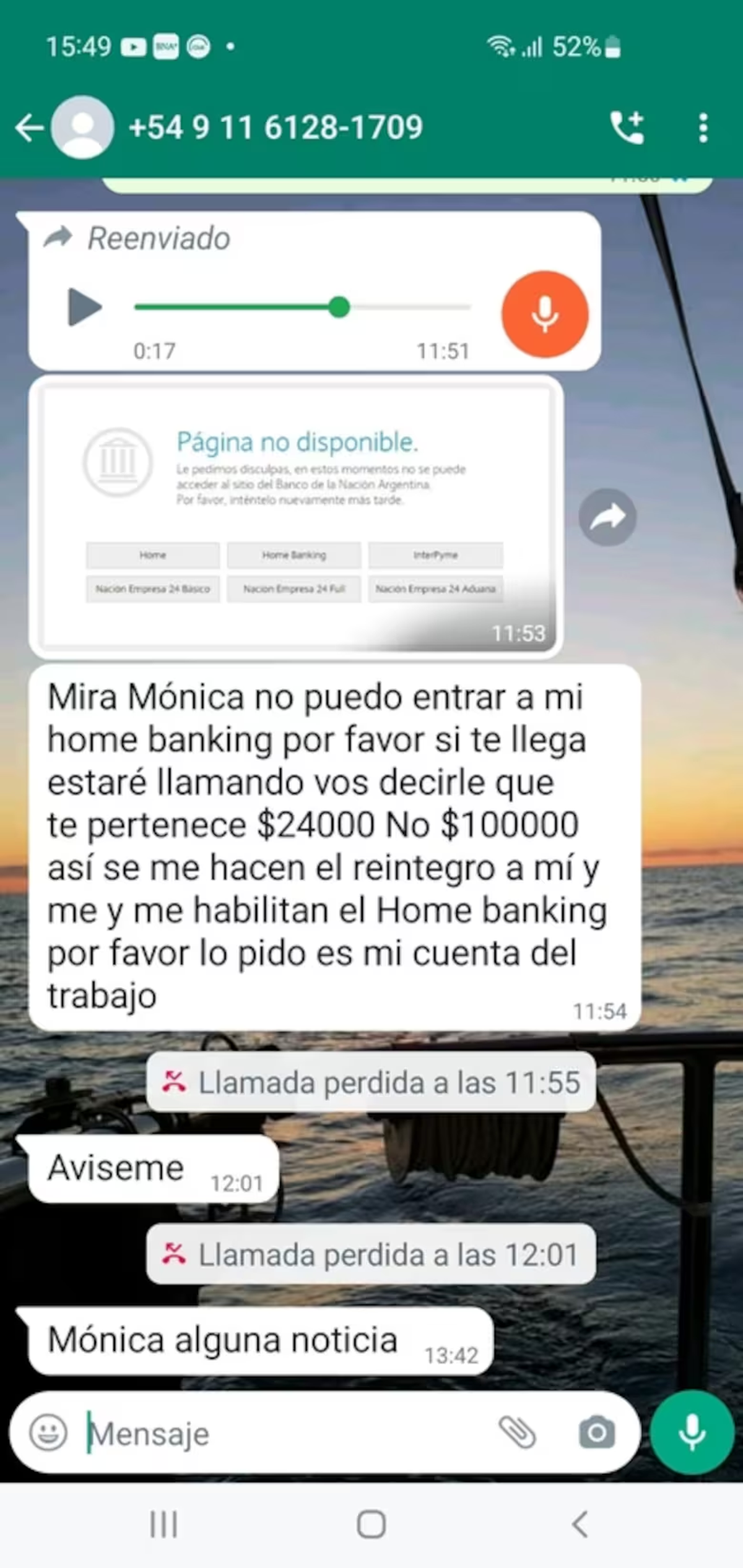Go back to the chat list
743x1568 pixels.
pyautogui.click(x=29, y=128)
